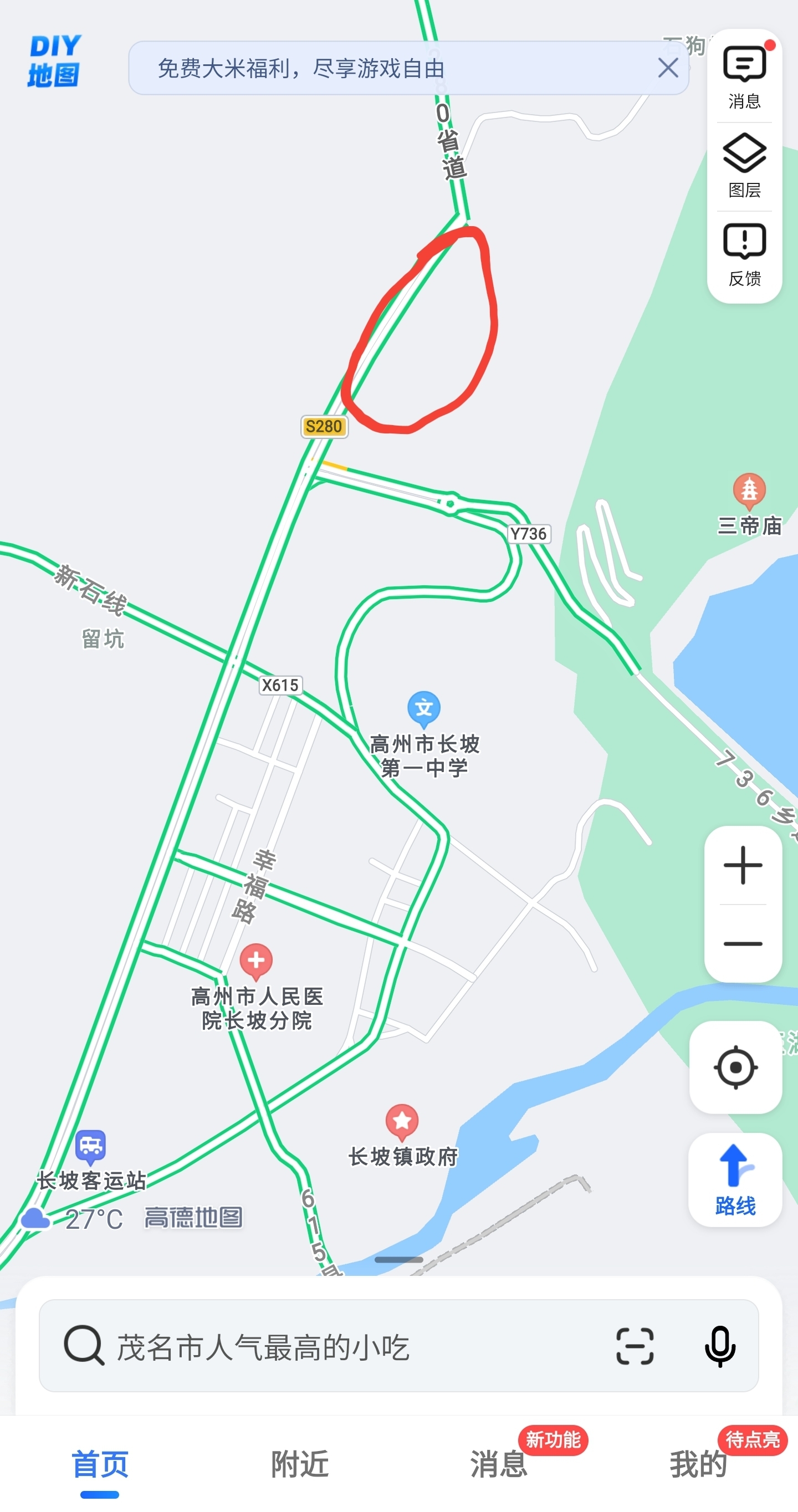
Task: Open the scan icon in search bar
Action: [x=635, y=1346]
